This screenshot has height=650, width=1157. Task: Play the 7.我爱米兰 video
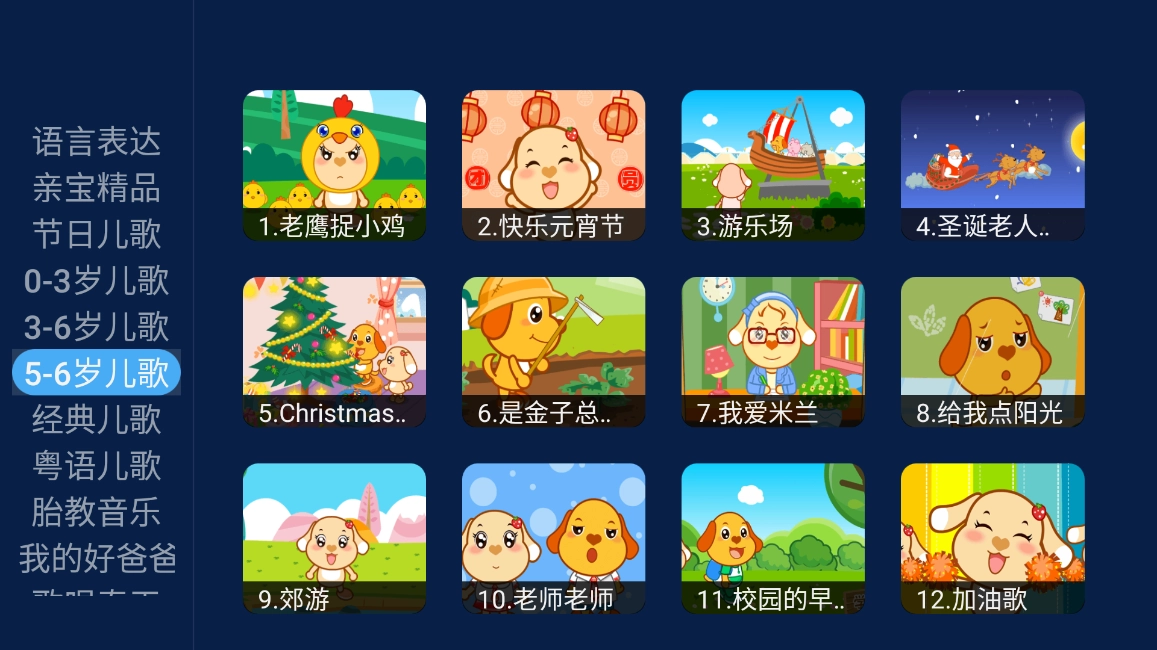772,352
